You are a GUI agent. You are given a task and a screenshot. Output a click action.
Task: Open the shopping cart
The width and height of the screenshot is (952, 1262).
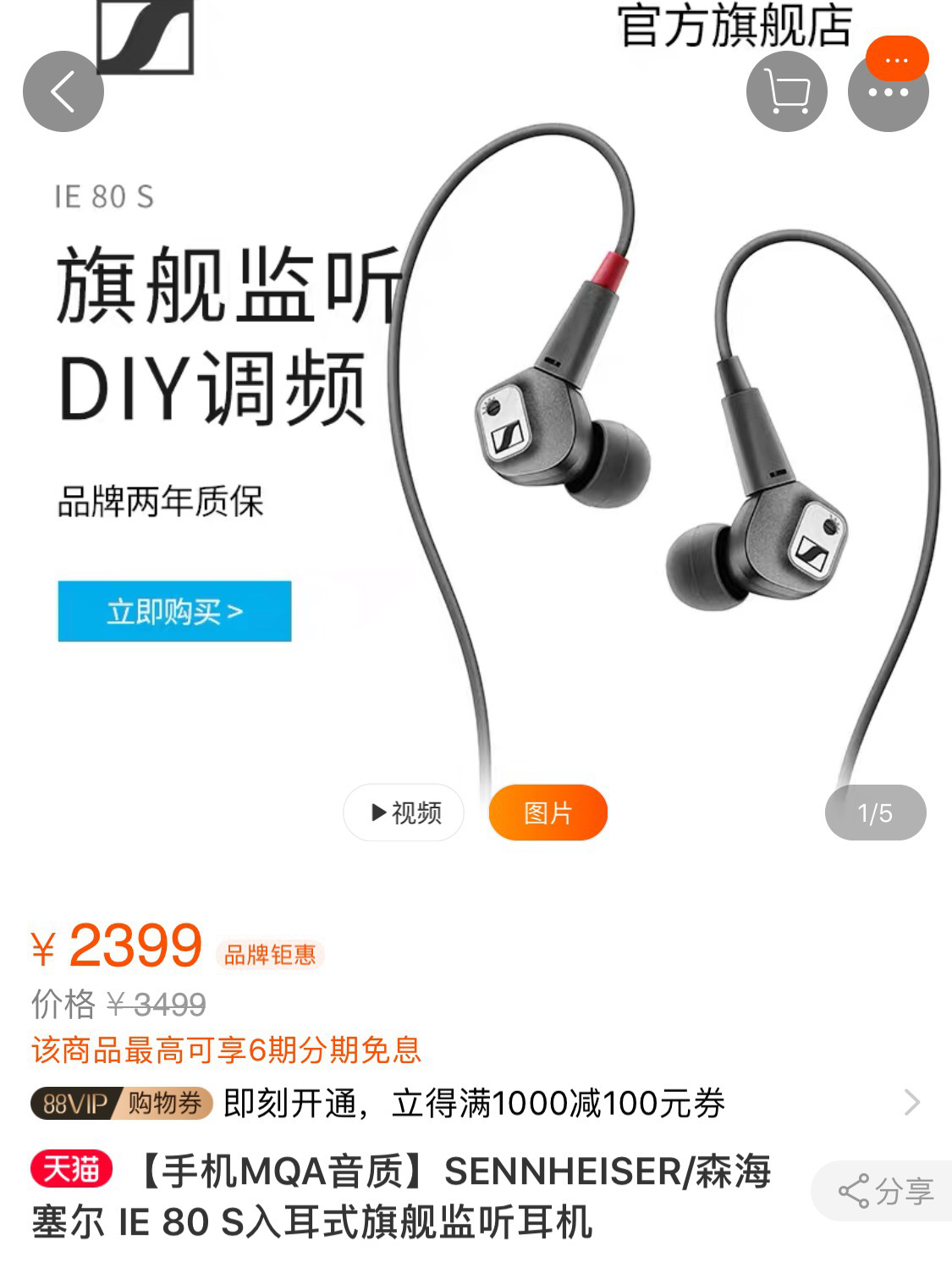pyautogui.click(x=786, y=91)
